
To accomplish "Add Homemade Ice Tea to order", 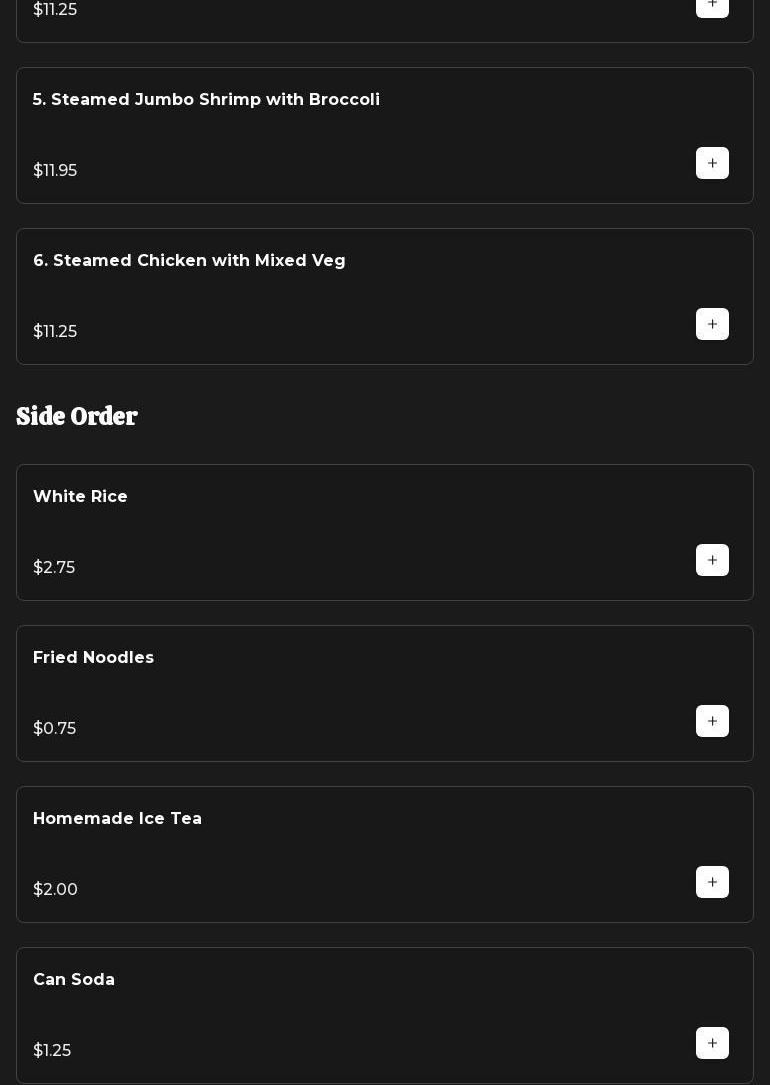I will click(712, 882).
